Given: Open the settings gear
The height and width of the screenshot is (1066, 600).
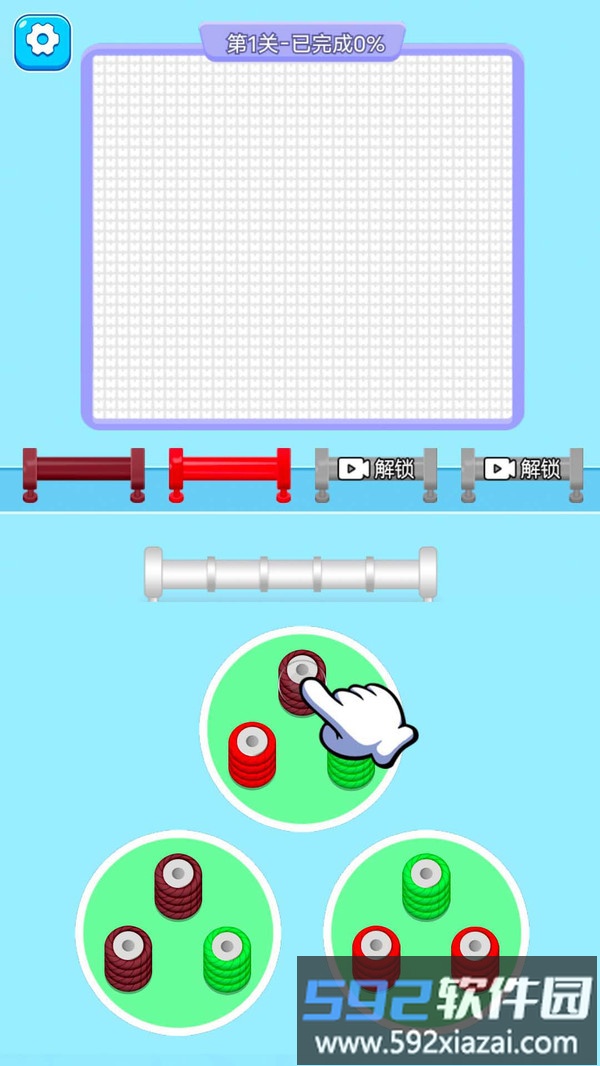Looking at the screenshot, I should pyautogui.click(x=42, y=41).
